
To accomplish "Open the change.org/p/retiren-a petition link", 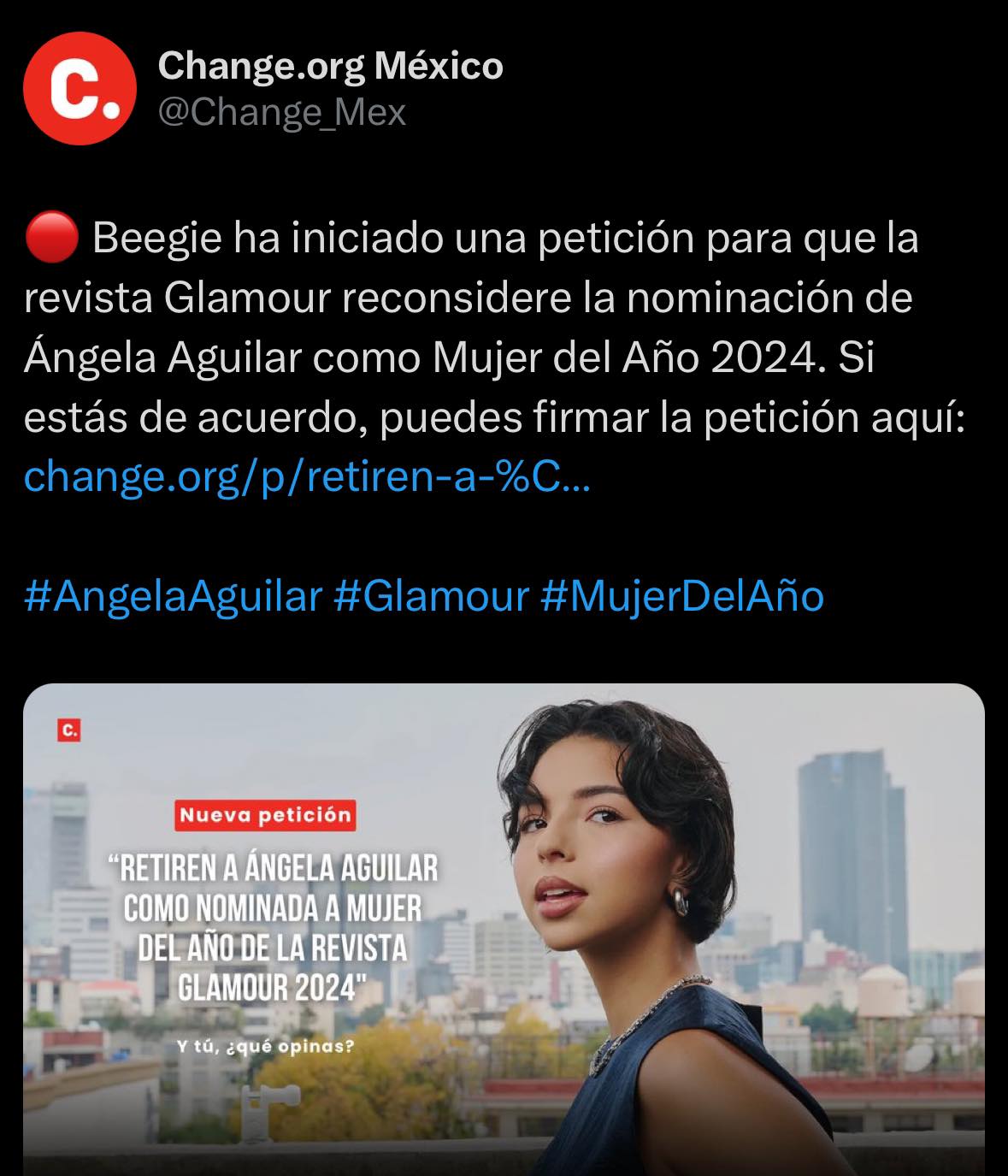I will (x=306, y=477).
